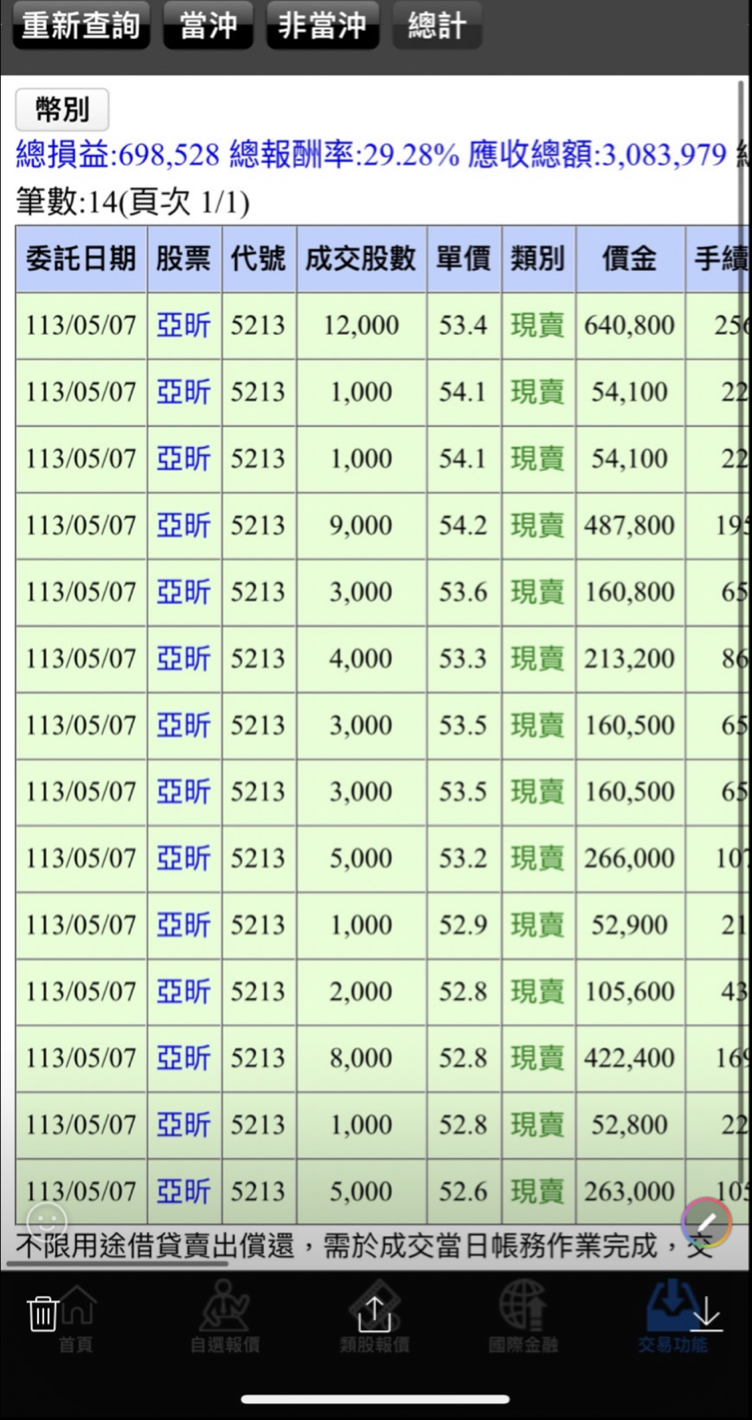Tap the smiley face icon
Viewport: 752px width, 1420px height.
[46, 1221]
